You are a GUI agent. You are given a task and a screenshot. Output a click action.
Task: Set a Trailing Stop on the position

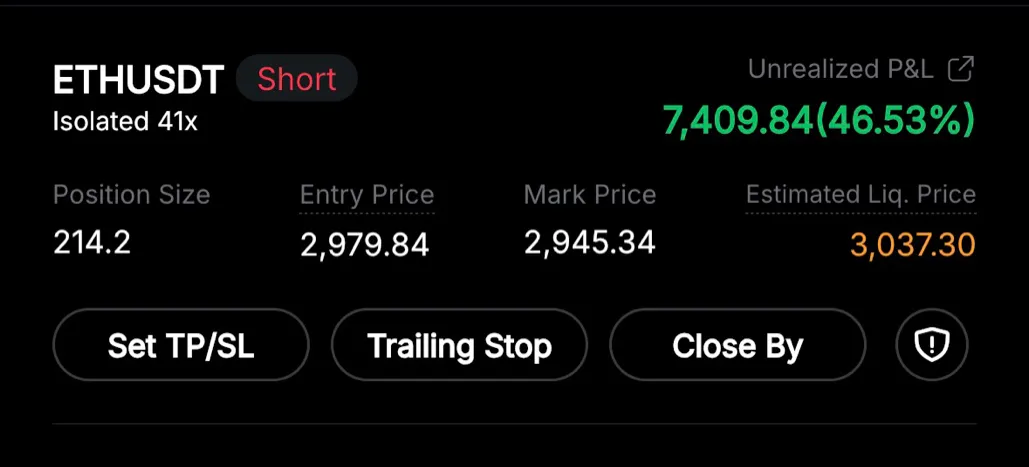click(x=459, y=346)
